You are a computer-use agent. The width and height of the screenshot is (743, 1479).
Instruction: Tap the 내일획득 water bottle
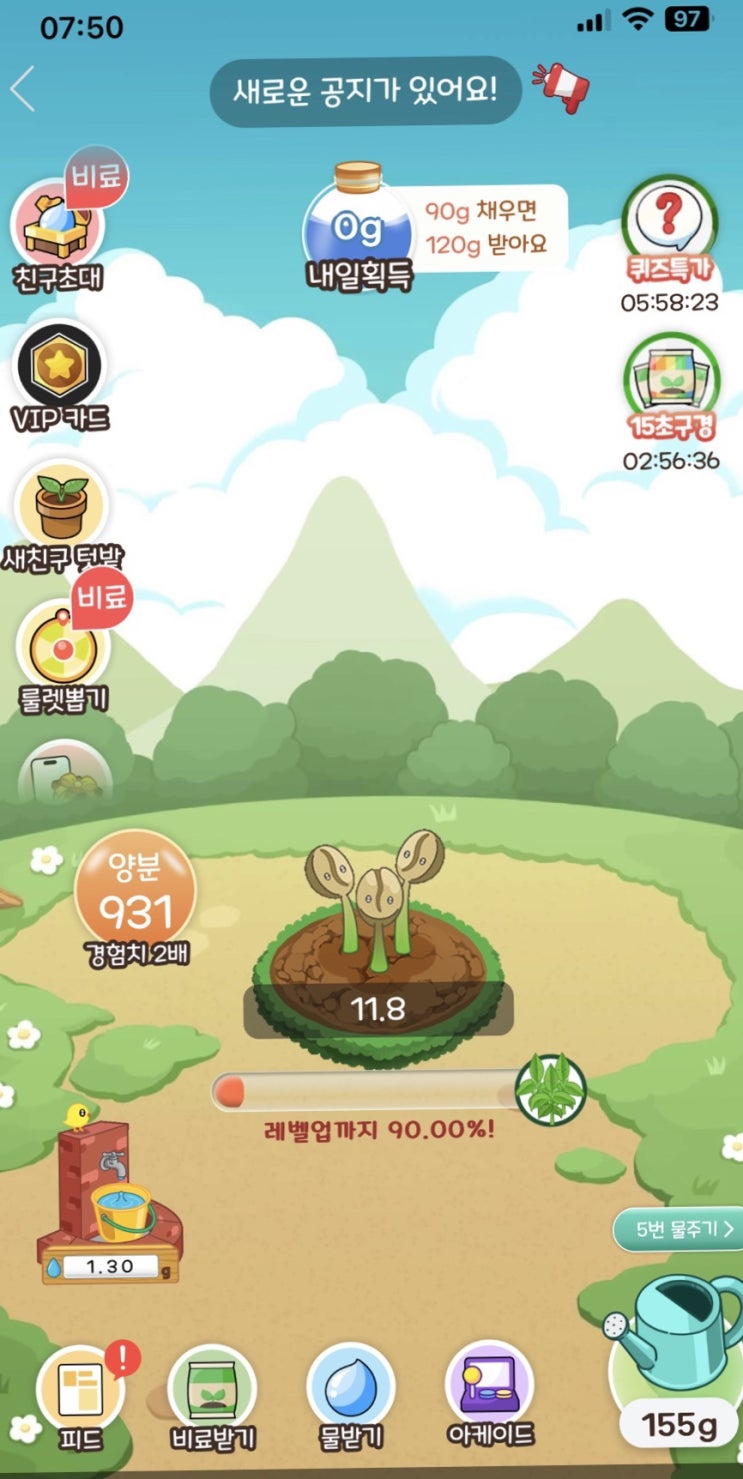[x=358, y=228]
